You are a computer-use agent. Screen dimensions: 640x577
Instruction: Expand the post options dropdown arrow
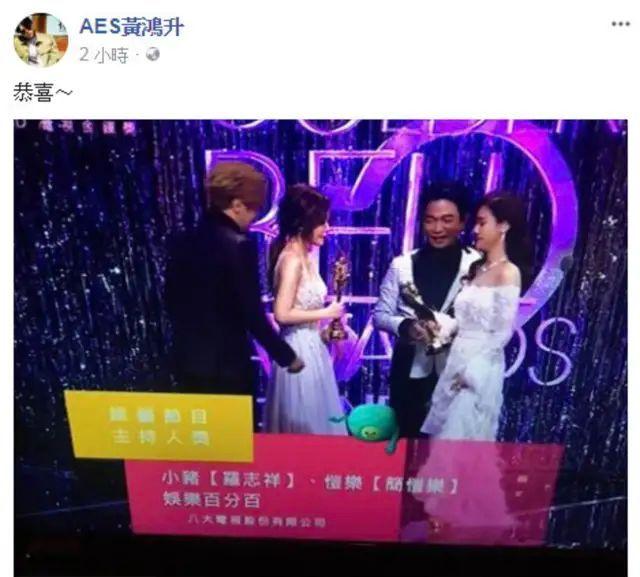click(616, 22)
